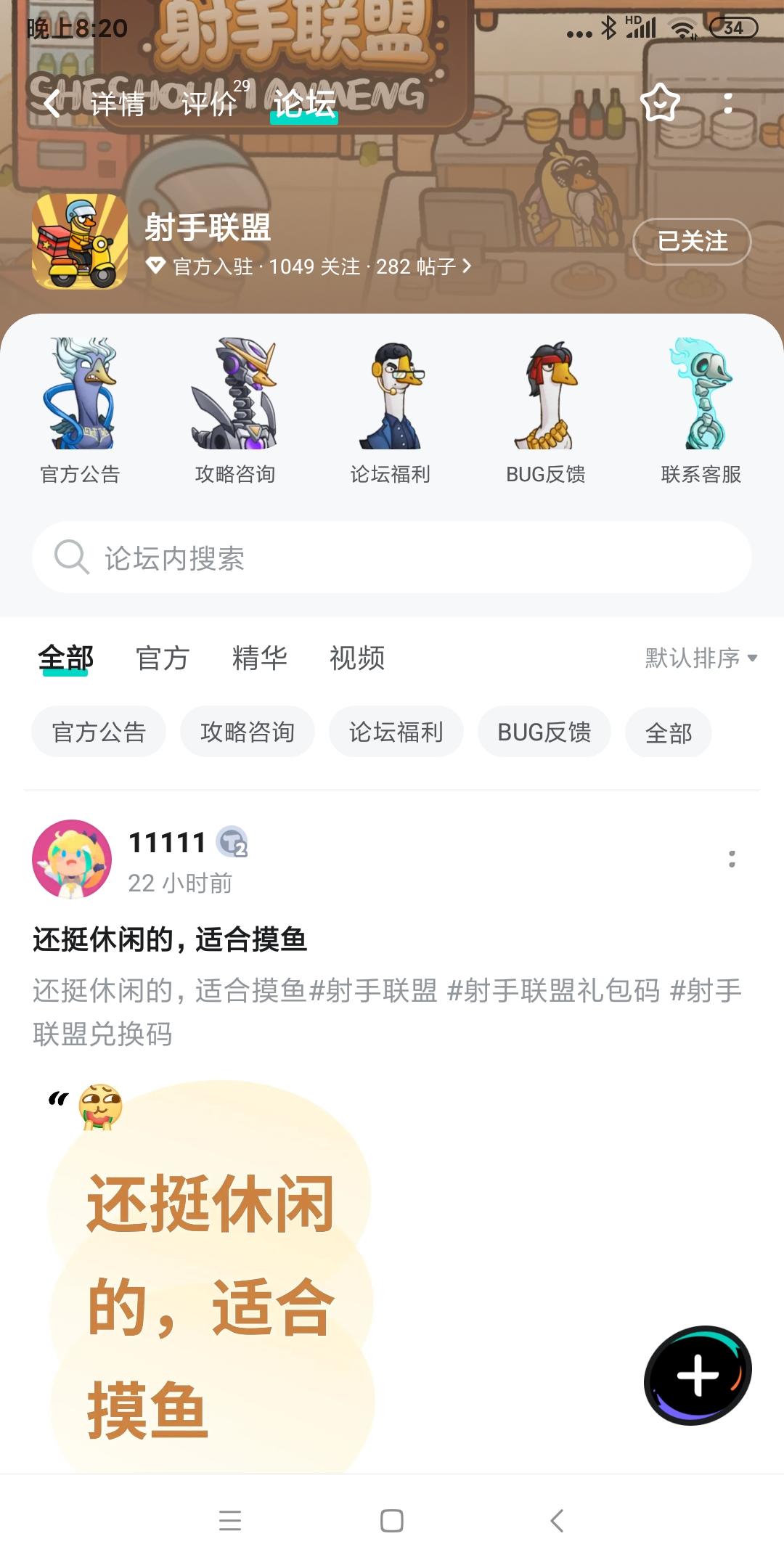The image size is (784, 1568).
Task: Toggle the 已关注 follow status
Action: coord(691,241)
